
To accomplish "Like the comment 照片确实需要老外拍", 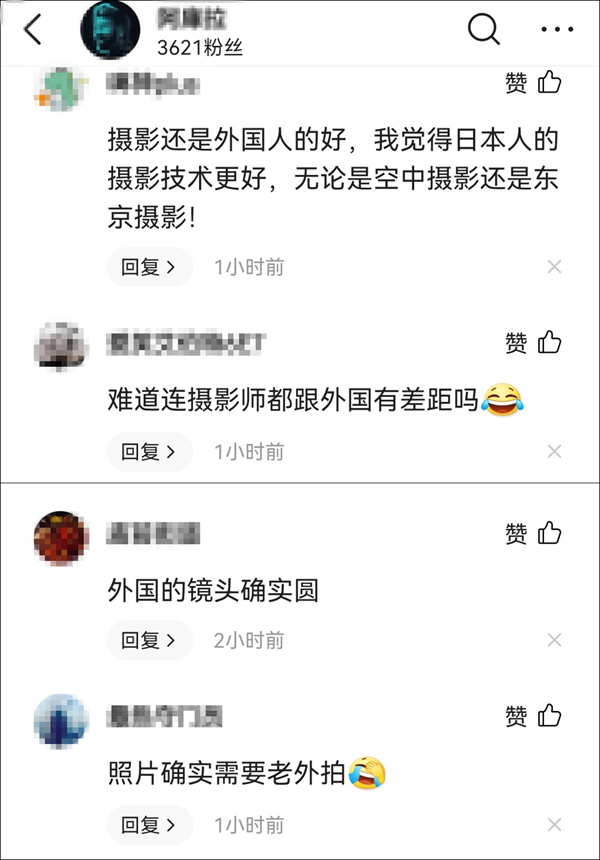I will (533, 716).
